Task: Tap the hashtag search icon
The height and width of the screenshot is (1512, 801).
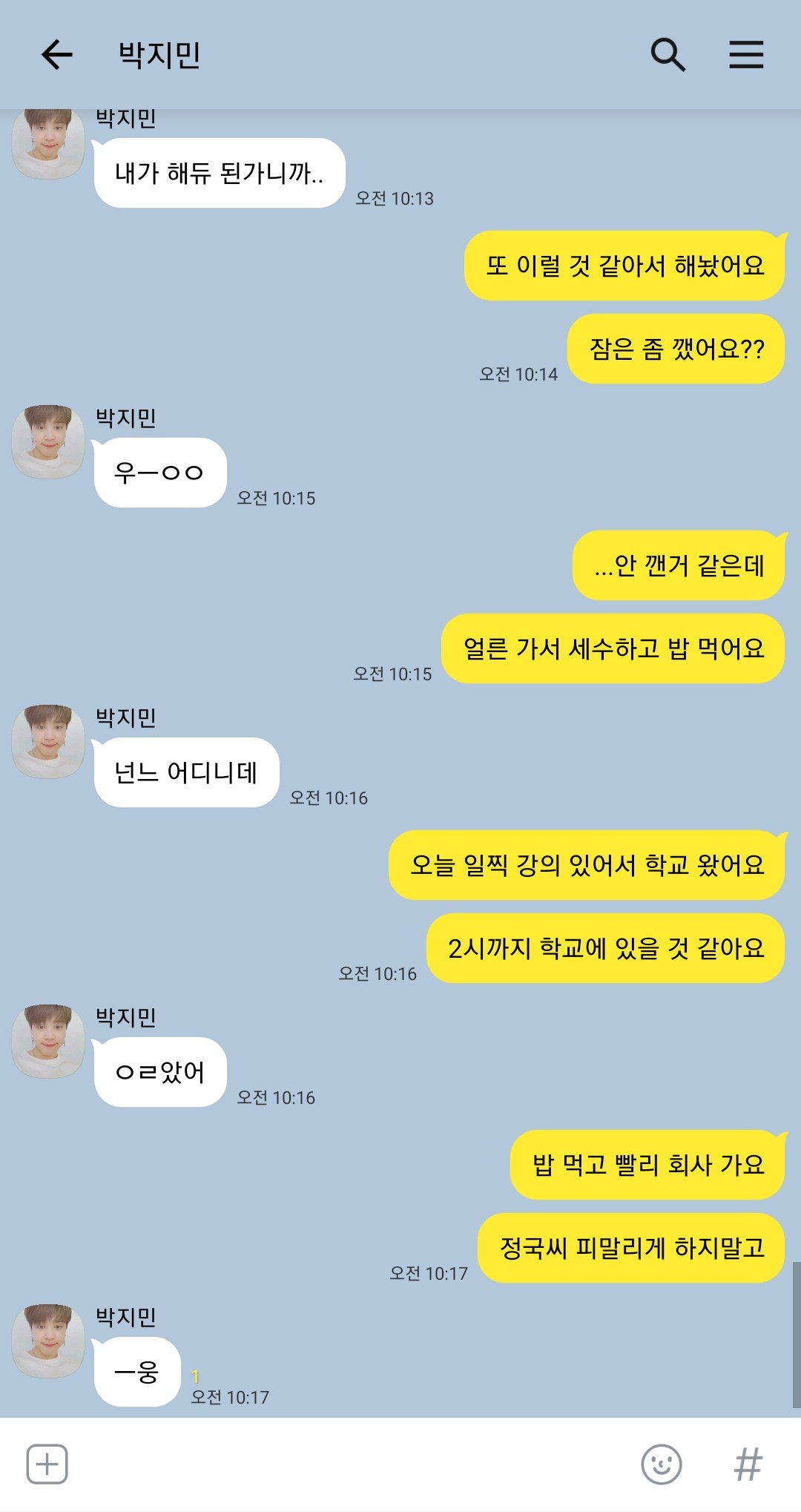Action: [x=748, y=1464]
